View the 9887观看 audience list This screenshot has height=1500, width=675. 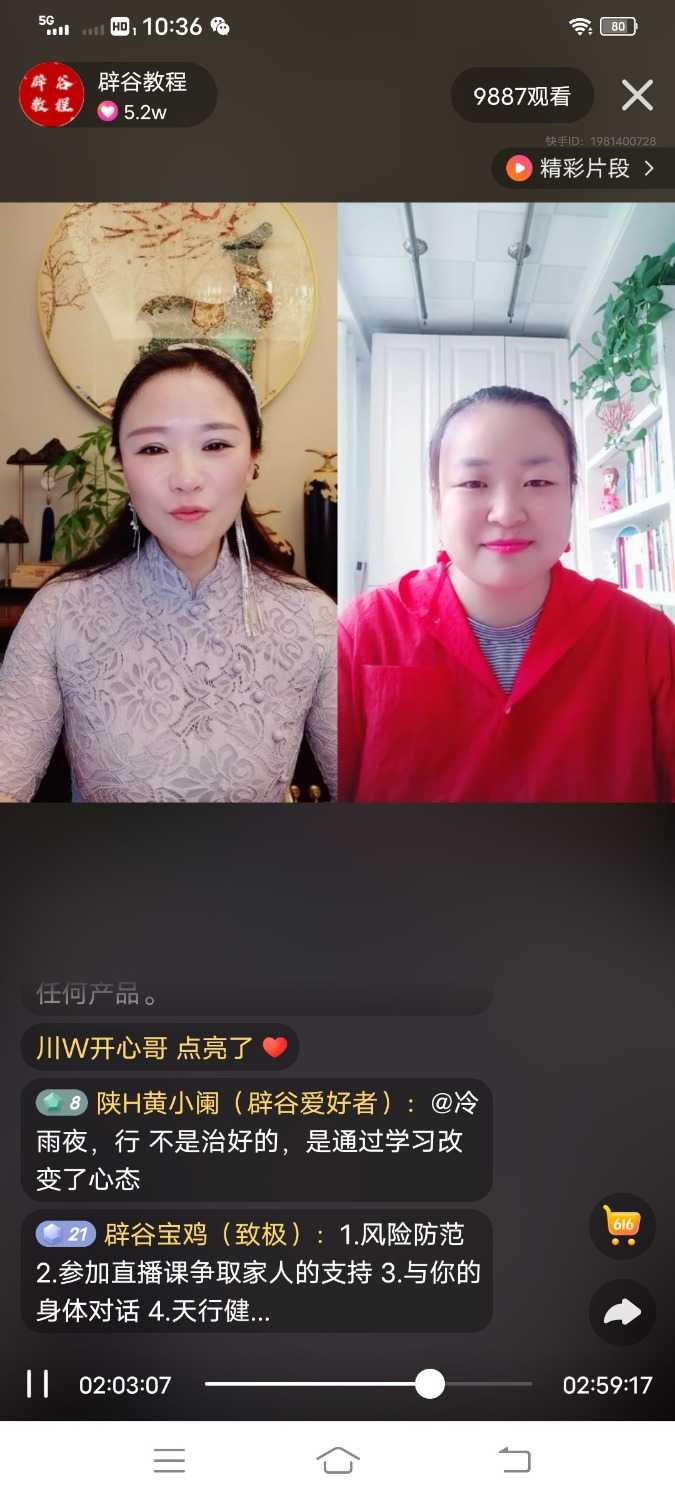521,96
